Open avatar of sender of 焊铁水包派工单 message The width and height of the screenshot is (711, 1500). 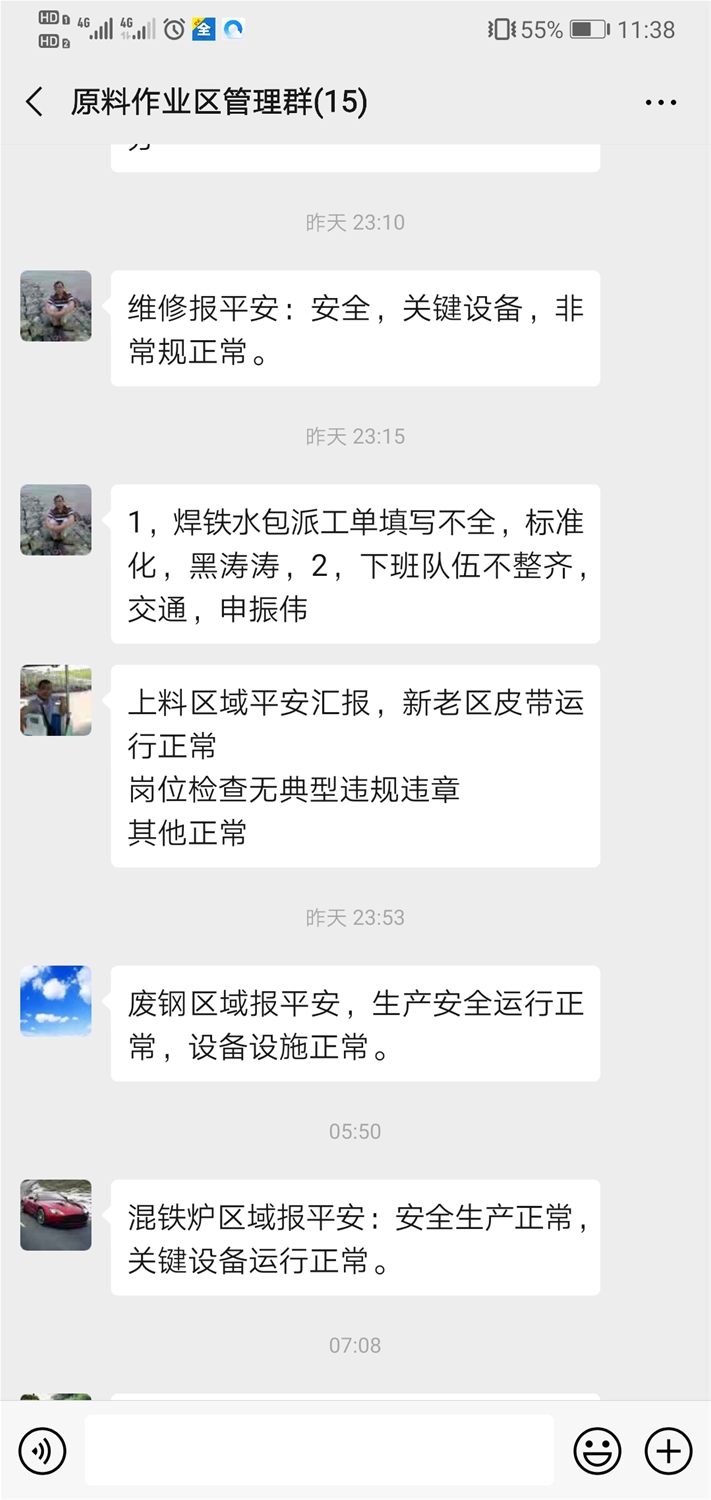click(56, 520)
